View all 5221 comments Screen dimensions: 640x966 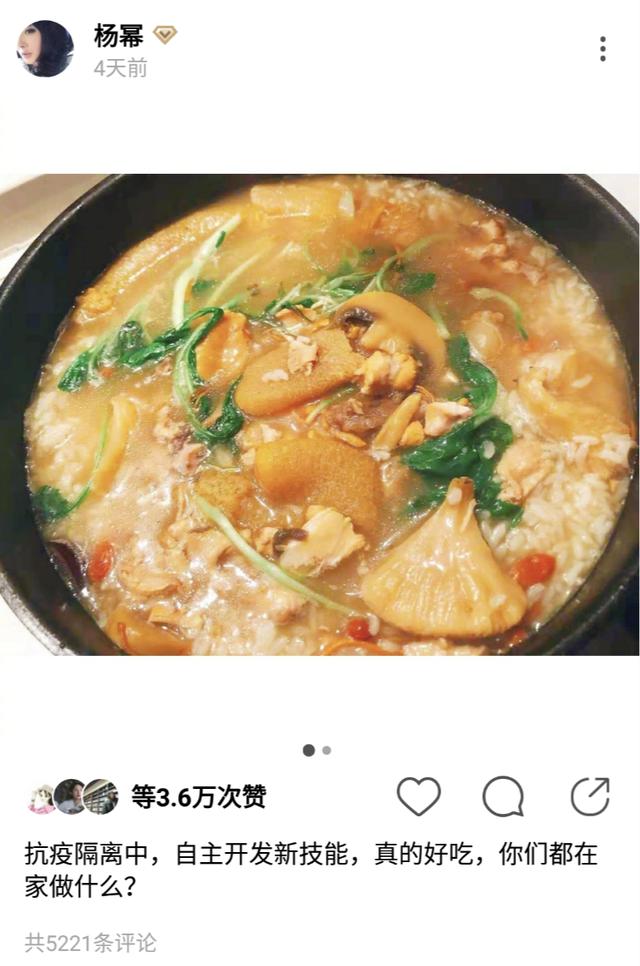91,942
